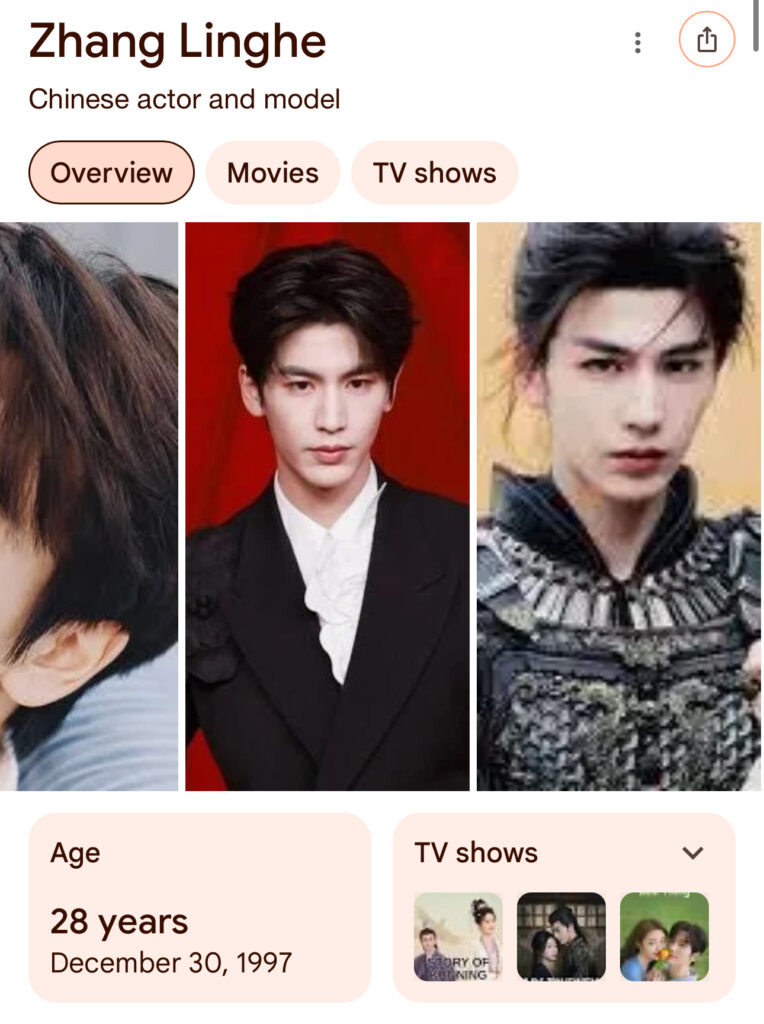The image size is (764, 1024).
Task: Open the dark-toned couple show poster
Action: 562,936
